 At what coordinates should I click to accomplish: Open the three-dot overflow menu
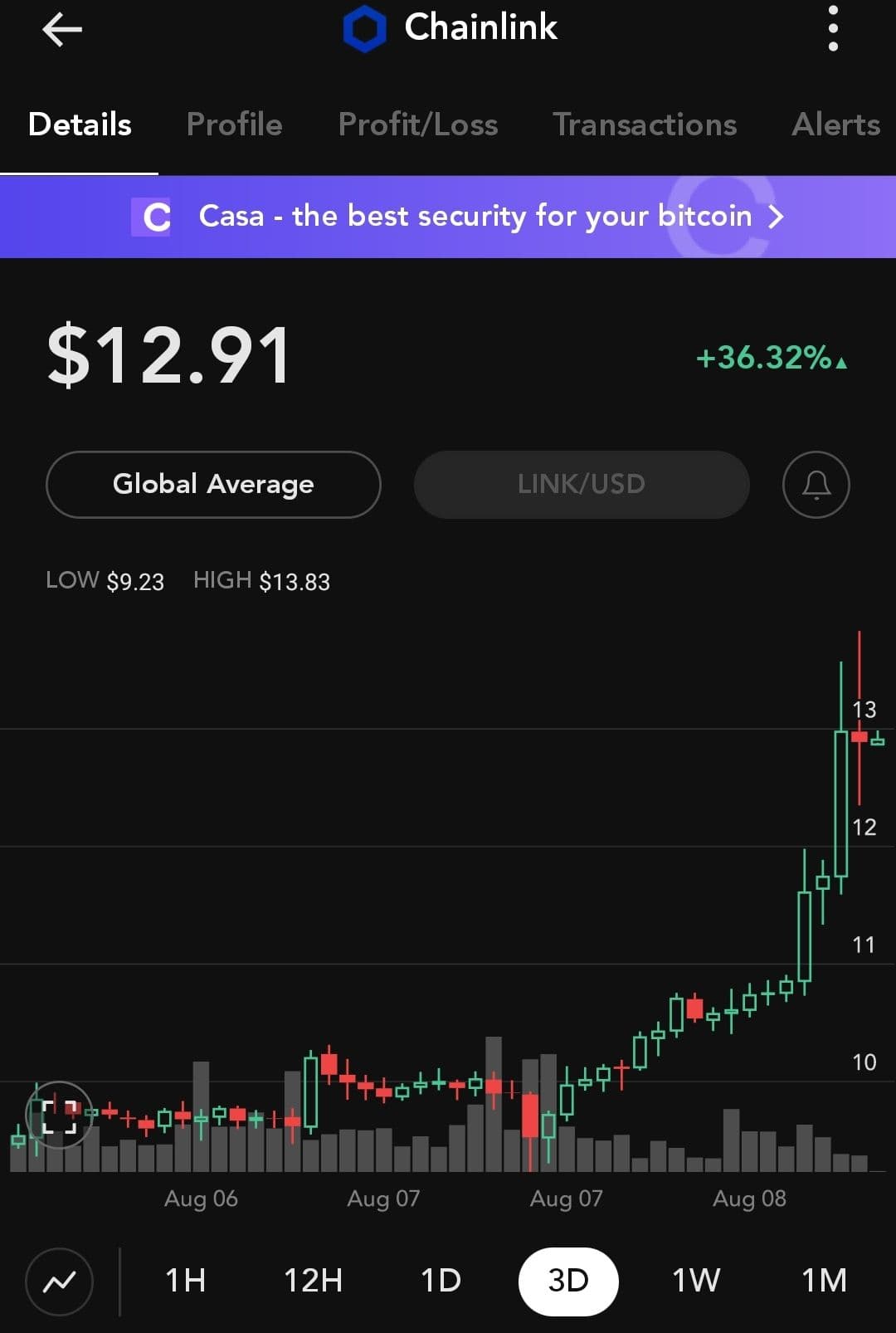(833, 28)
